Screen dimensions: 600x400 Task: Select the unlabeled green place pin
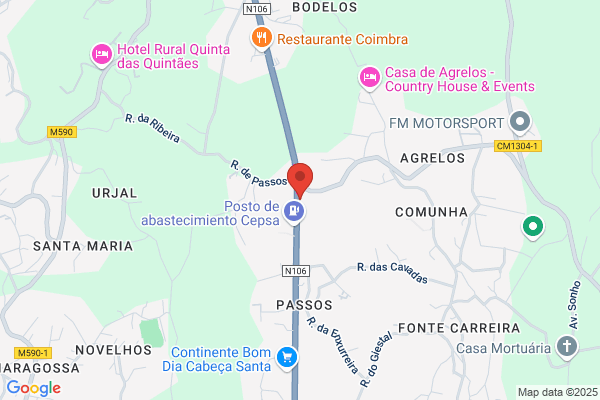533,228
